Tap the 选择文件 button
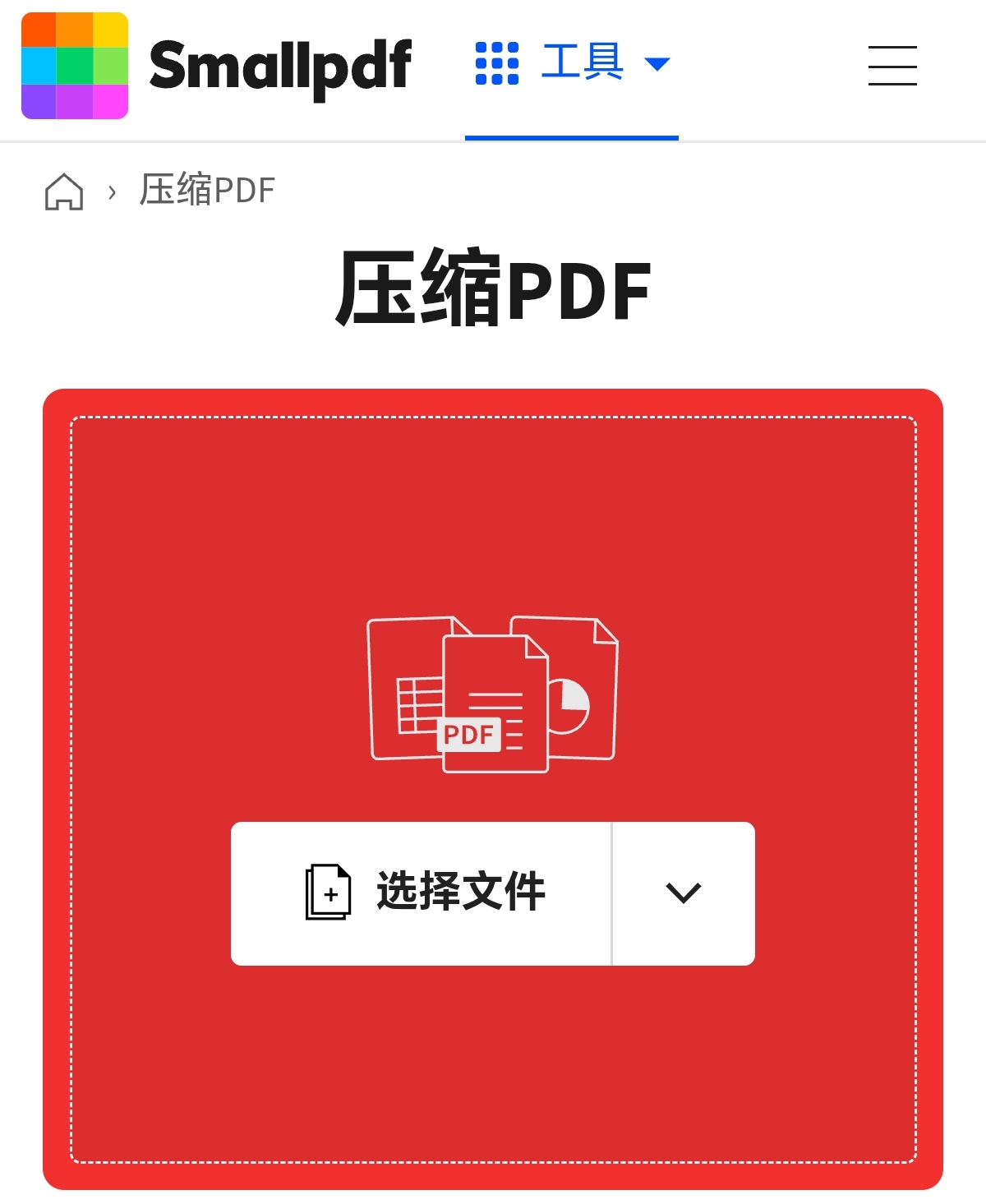 coord(422,893)
